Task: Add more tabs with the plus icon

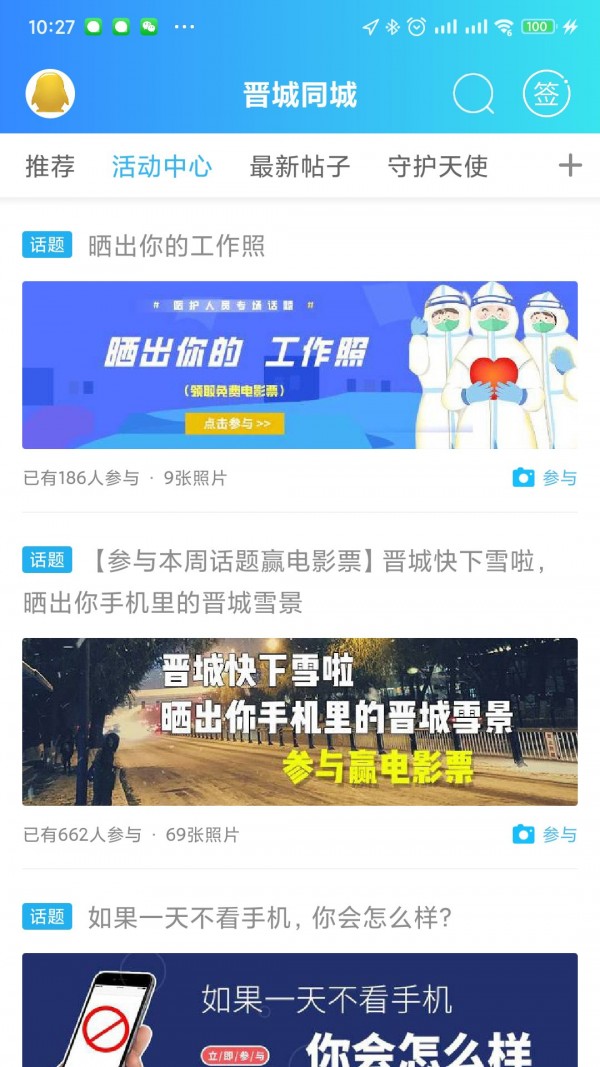Action: tap(570, 165)
